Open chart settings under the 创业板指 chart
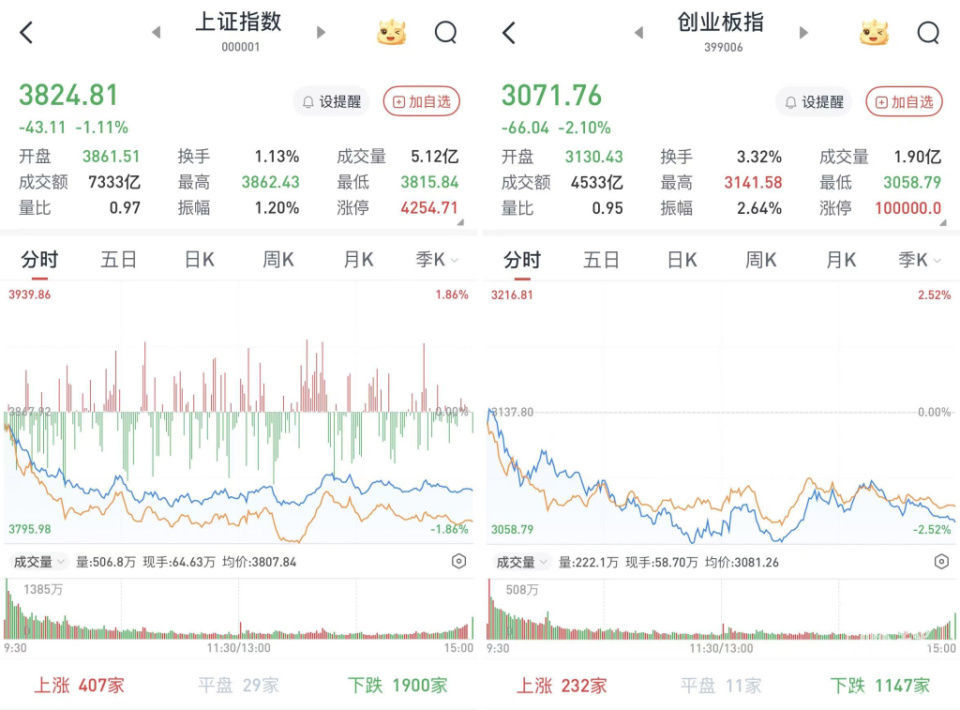Screen dimensions: 960x710 click(x=941, y=561)
